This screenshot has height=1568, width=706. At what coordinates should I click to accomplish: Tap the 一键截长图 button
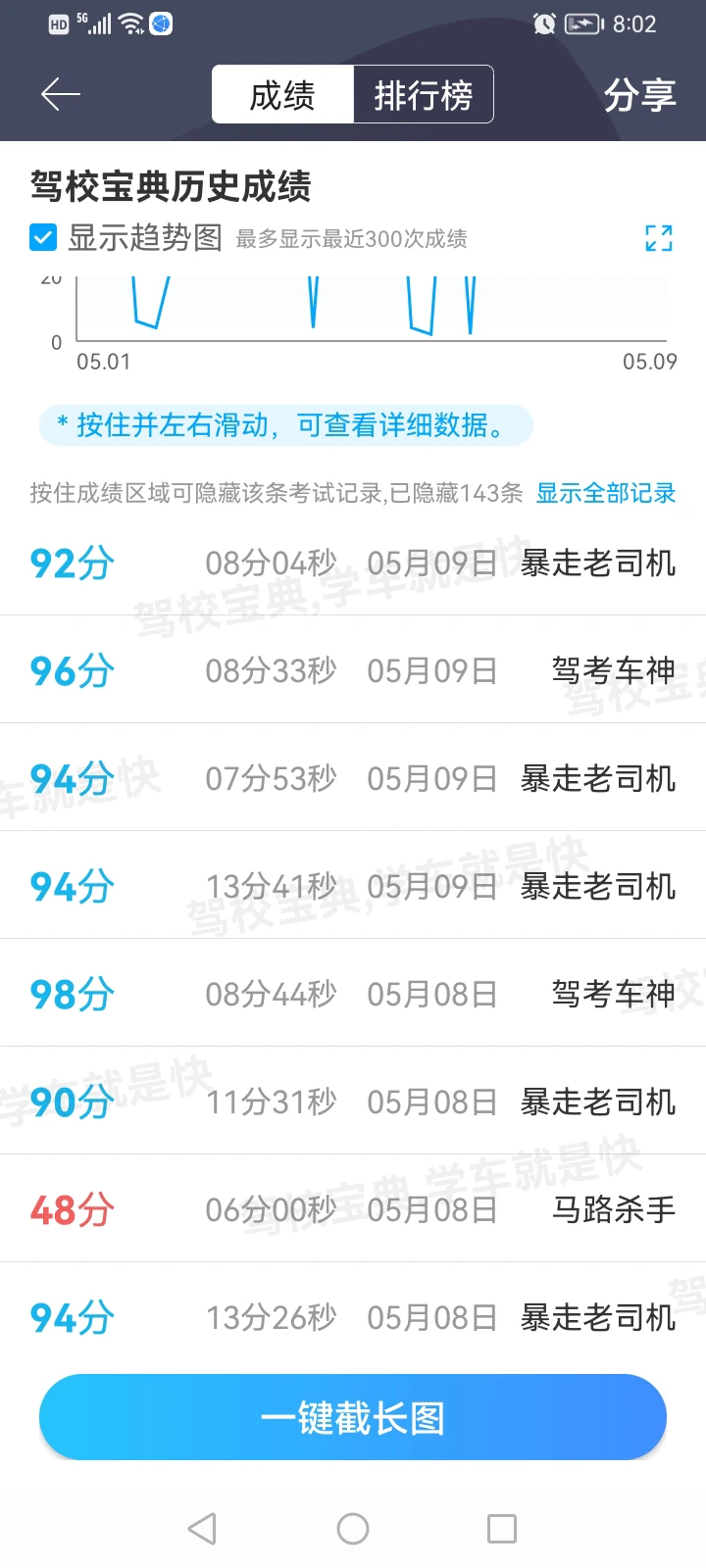pos(353,1417)
